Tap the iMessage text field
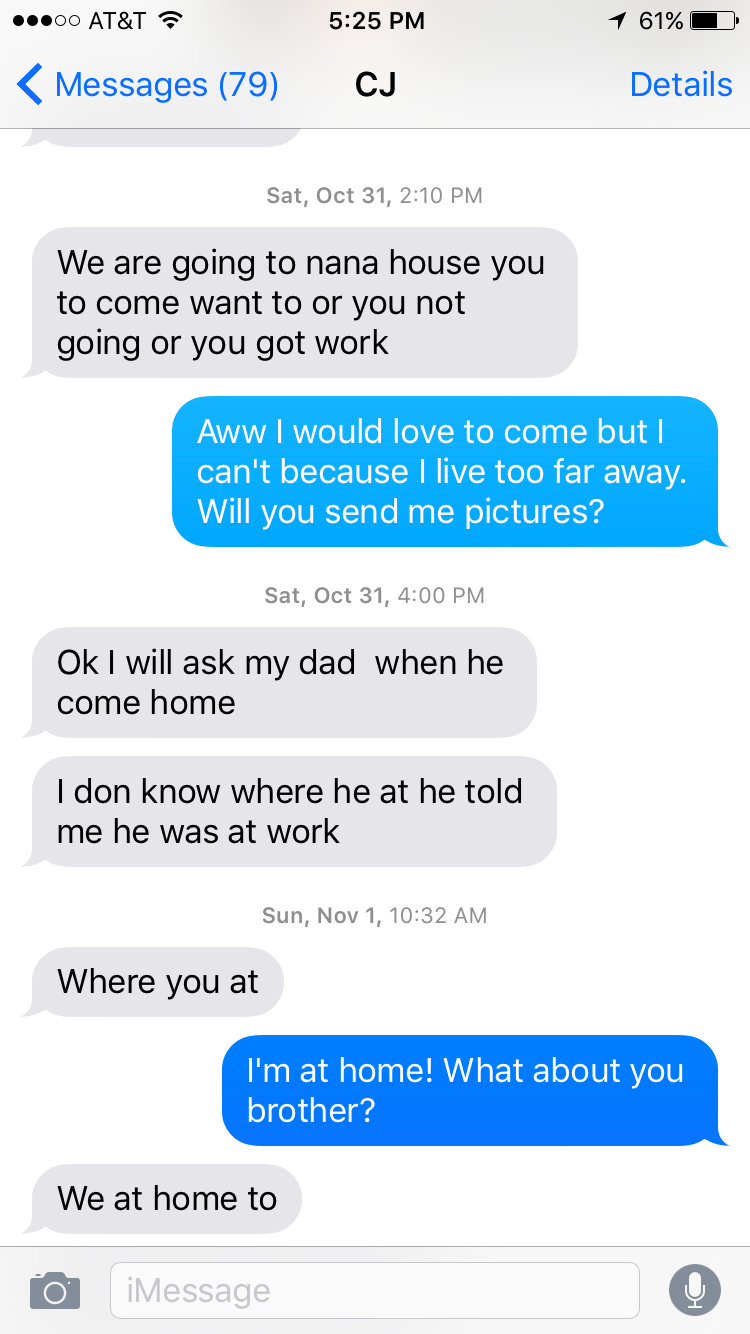750x1334 pixels. click(x=374, y=1290)
